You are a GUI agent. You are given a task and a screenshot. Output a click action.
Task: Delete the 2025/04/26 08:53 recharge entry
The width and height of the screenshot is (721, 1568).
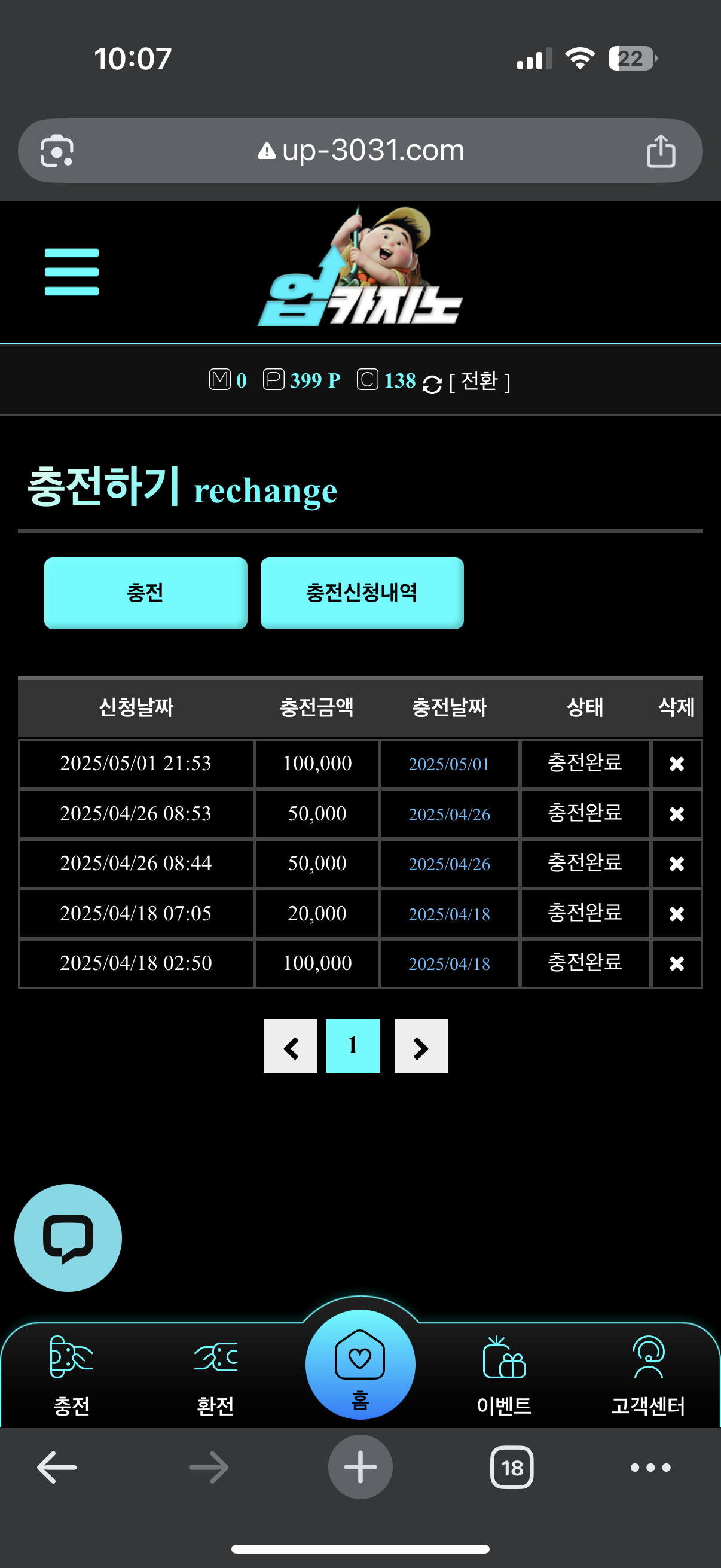pyautogui.click(x=677, y=814)
